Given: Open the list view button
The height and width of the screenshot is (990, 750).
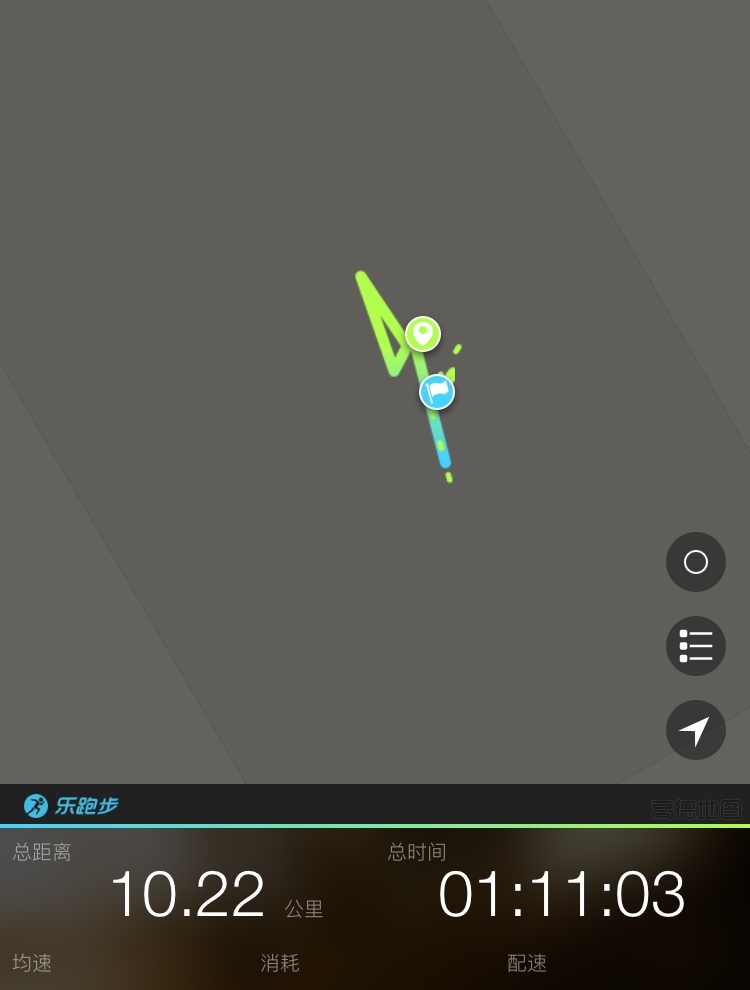Looking at the screenshot, I should (695, 646).
